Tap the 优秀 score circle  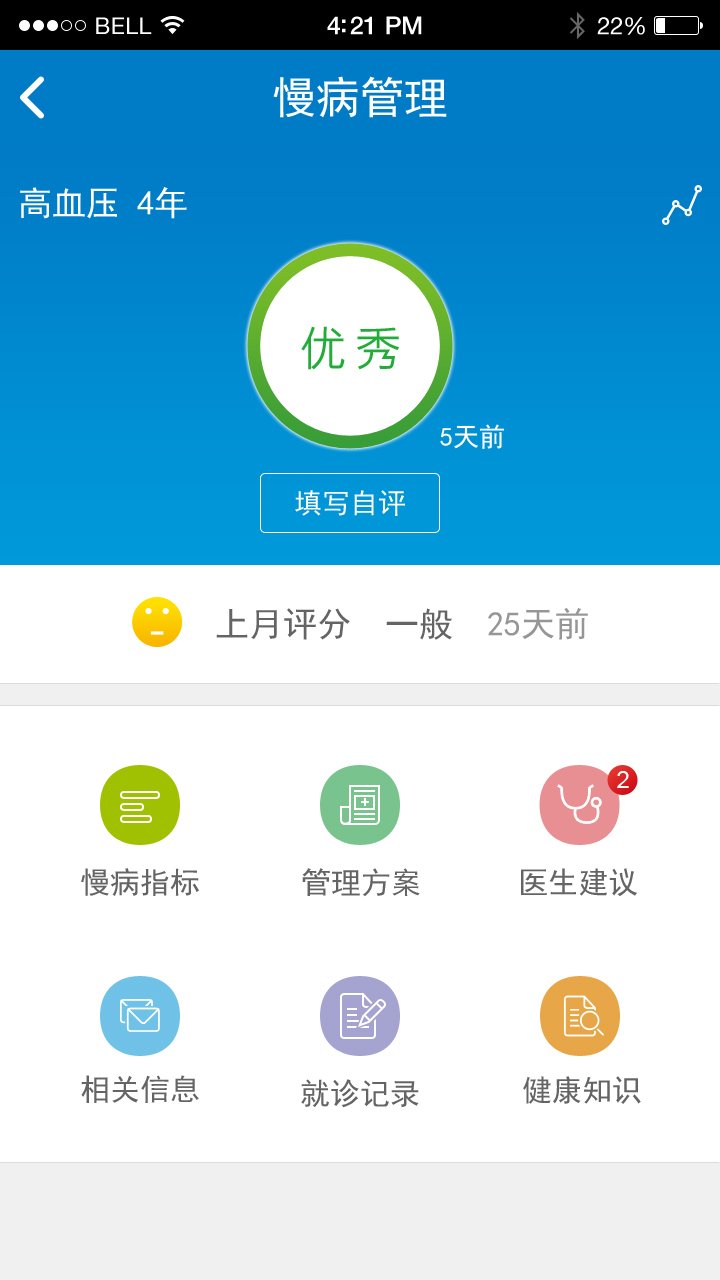tap(349, 345)
